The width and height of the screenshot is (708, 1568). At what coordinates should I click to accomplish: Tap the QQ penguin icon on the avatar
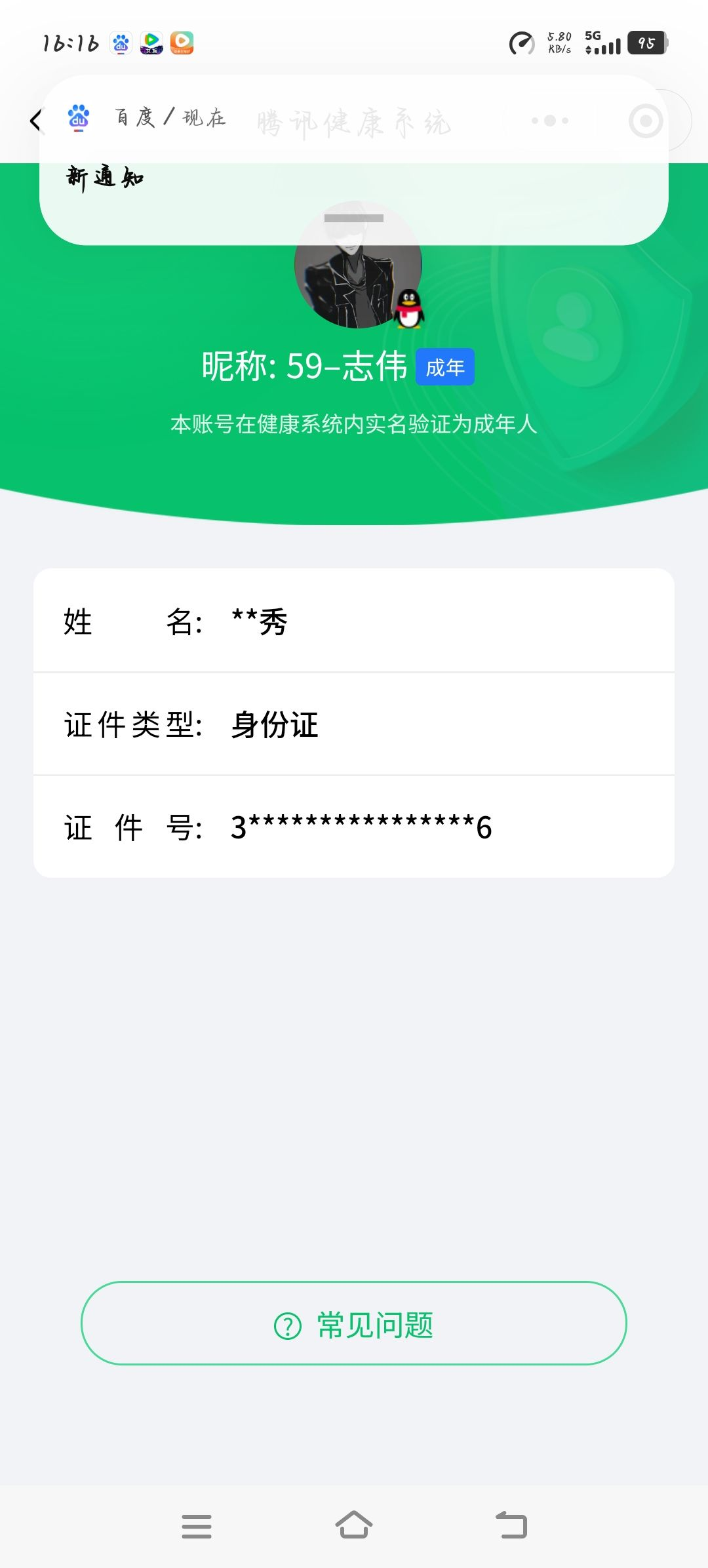pos(409,309)
